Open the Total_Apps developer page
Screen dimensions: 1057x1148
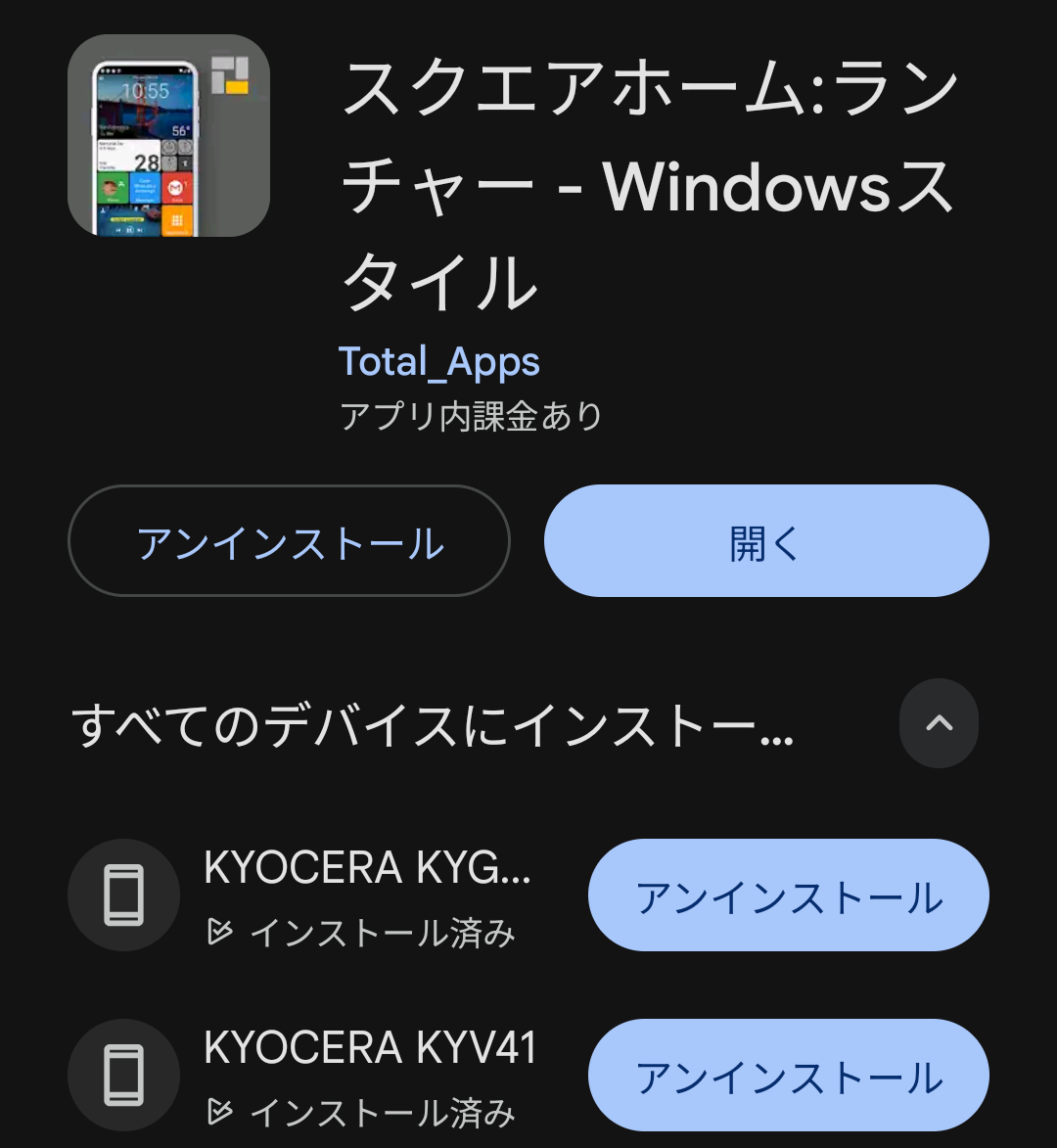[x=438, y=362]
